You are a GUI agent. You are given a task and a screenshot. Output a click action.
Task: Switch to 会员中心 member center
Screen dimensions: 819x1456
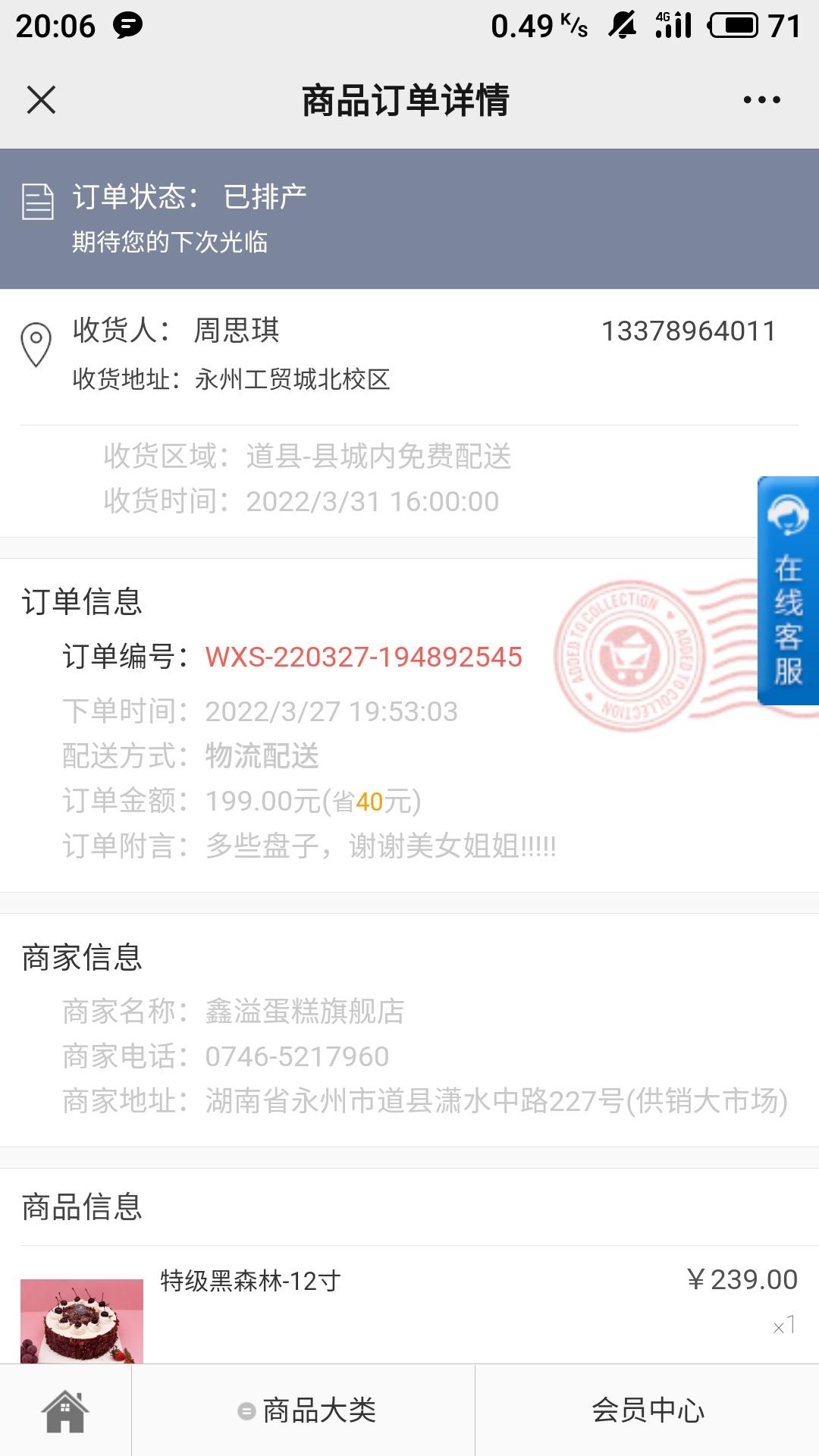(648, 1411)
